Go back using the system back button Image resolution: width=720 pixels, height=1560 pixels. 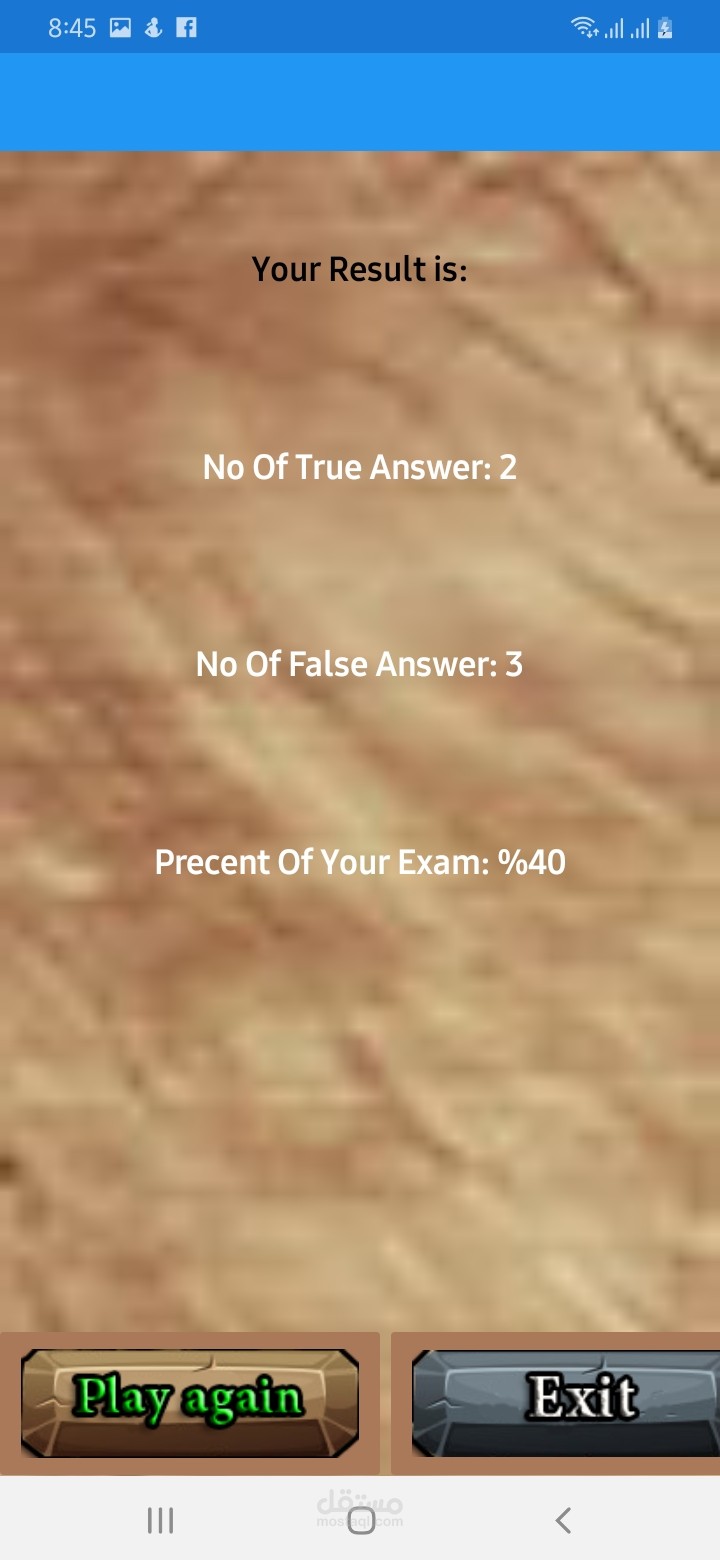tap(563, 1521)
